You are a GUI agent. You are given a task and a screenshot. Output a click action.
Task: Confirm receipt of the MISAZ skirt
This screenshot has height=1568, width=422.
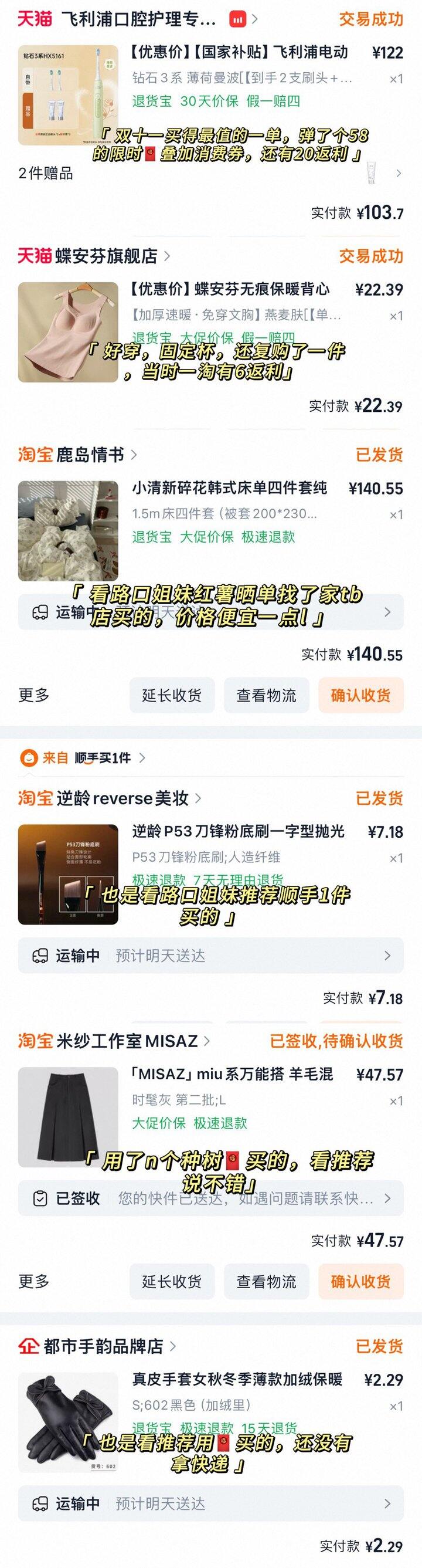(360, 1281)
